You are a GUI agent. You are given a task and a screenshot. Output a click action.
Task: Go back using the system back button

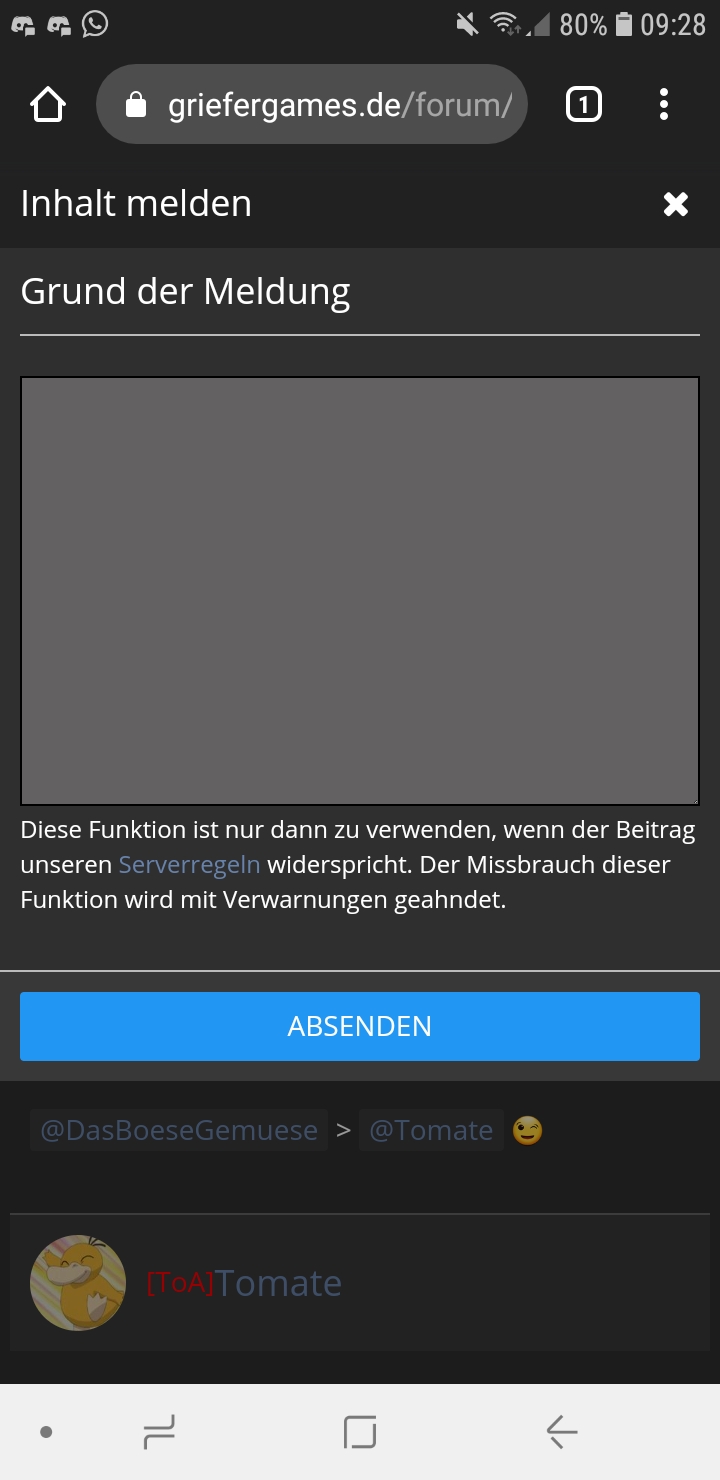click(562, 1432)
